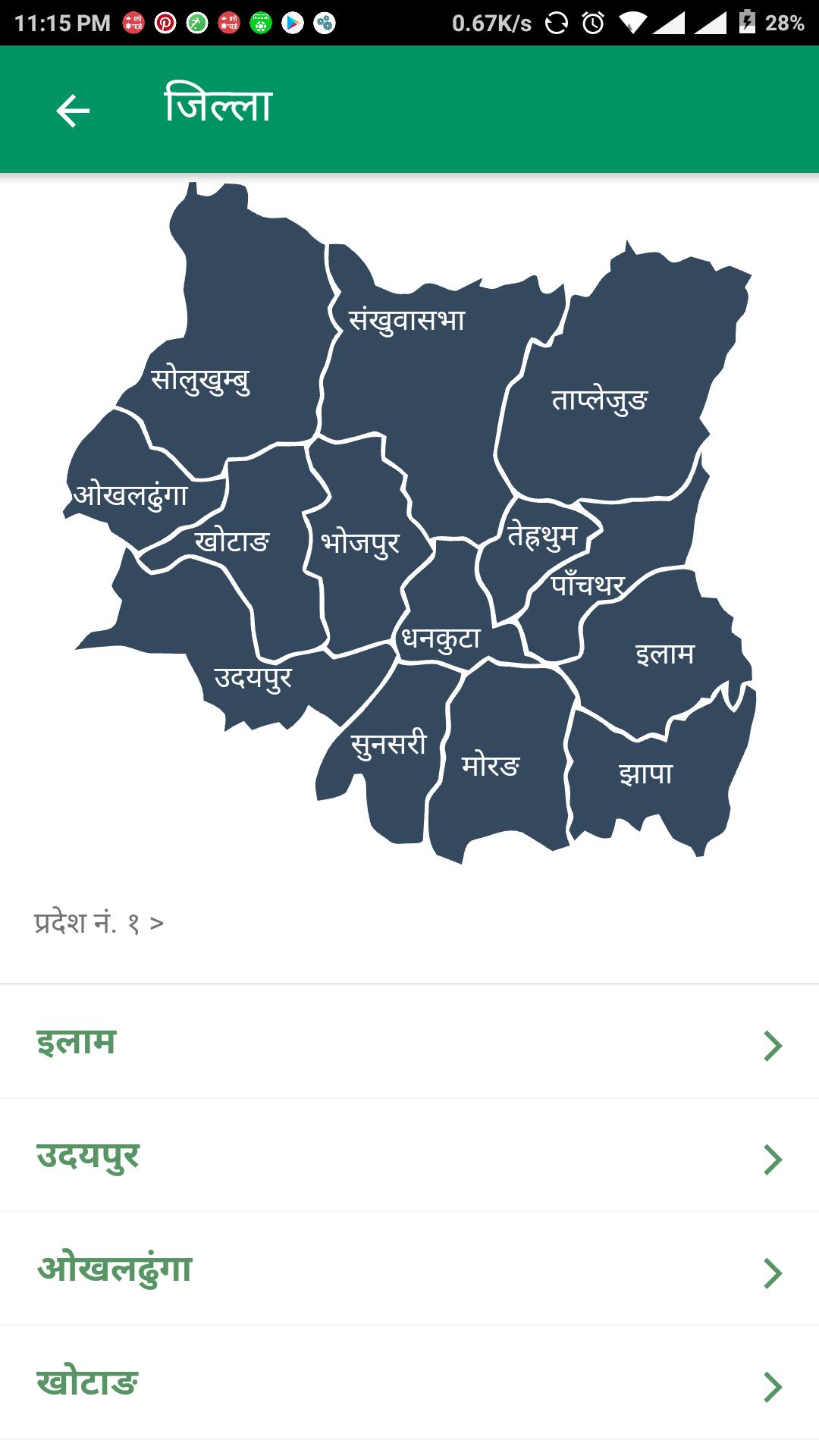The width and height of the screenshot is (819, 1456).
Task: Tap the Pinterest icon in the status bar
Action: tap(166, 21)
